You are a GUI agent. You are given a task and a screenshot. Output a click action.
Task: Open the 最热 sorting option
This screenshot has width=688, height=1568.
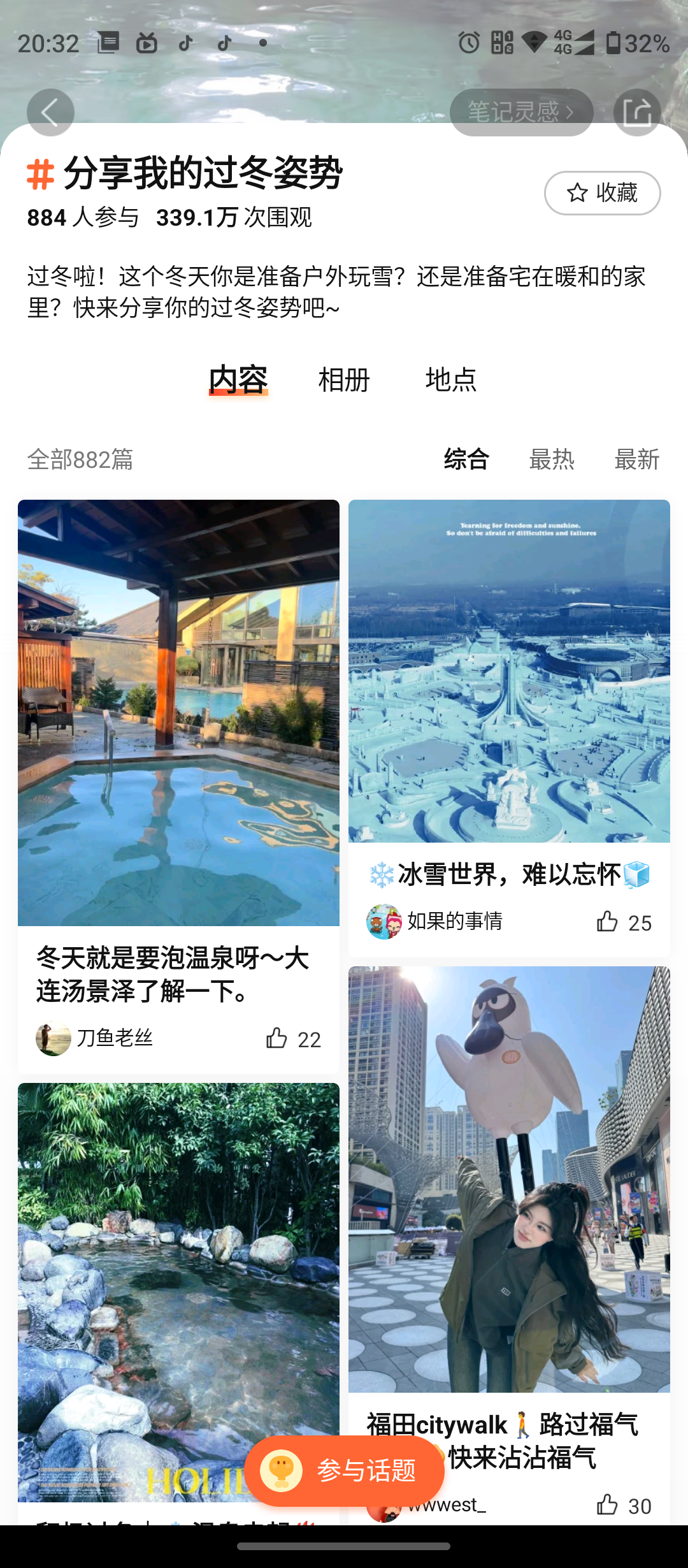552,460
